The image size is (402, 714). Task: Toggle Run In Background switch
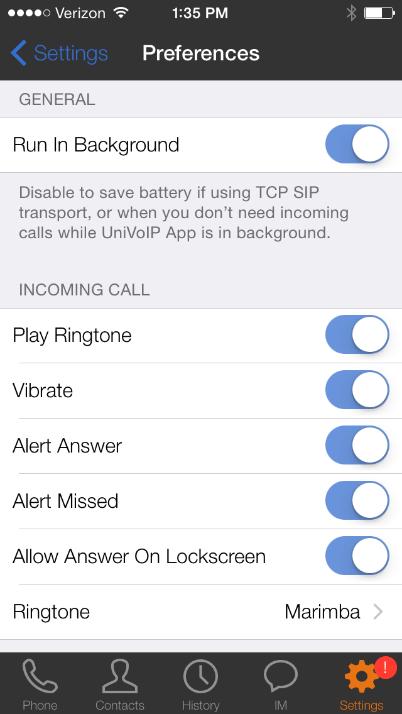click(x=357, y=144)
